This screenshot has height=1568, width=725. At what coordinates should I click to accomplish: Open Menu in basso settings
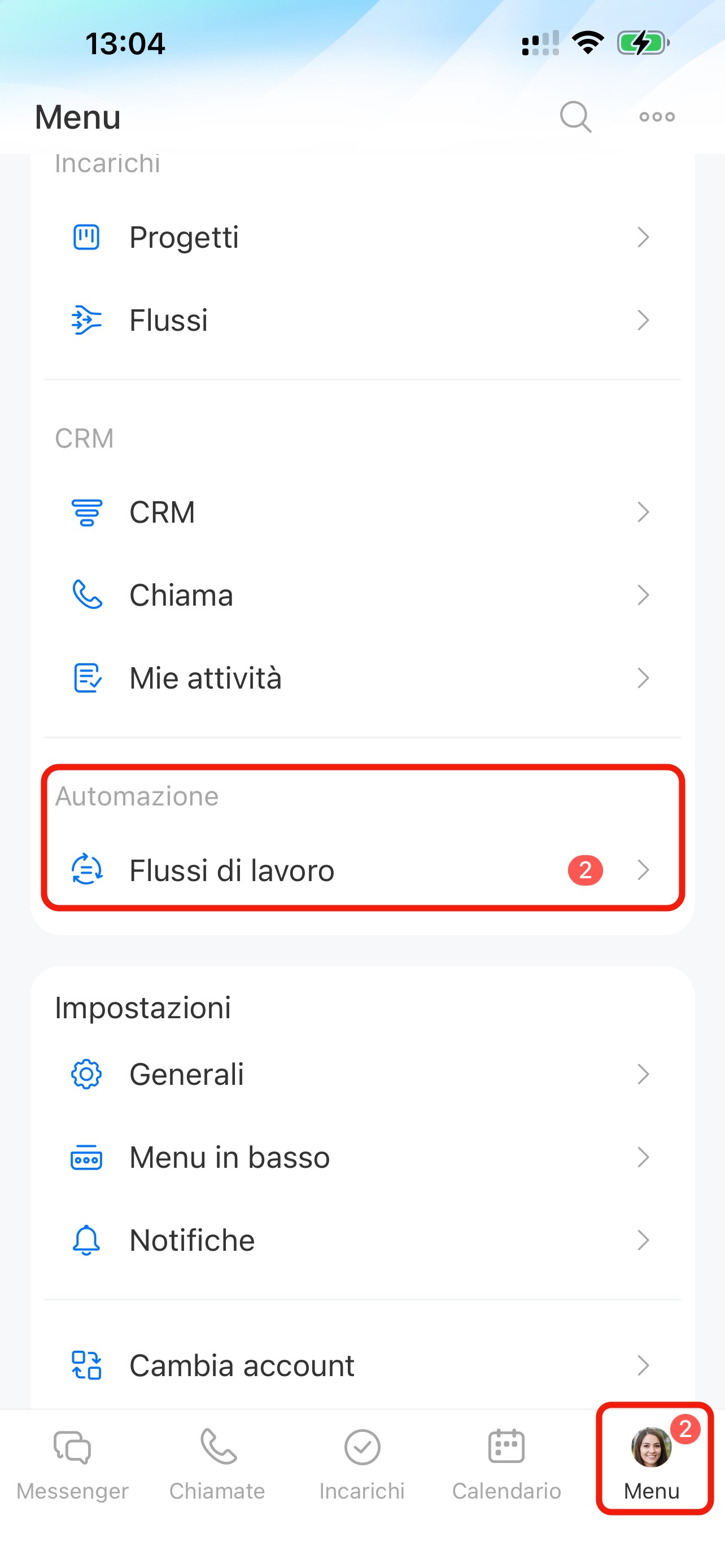(x=361, y=1157)
